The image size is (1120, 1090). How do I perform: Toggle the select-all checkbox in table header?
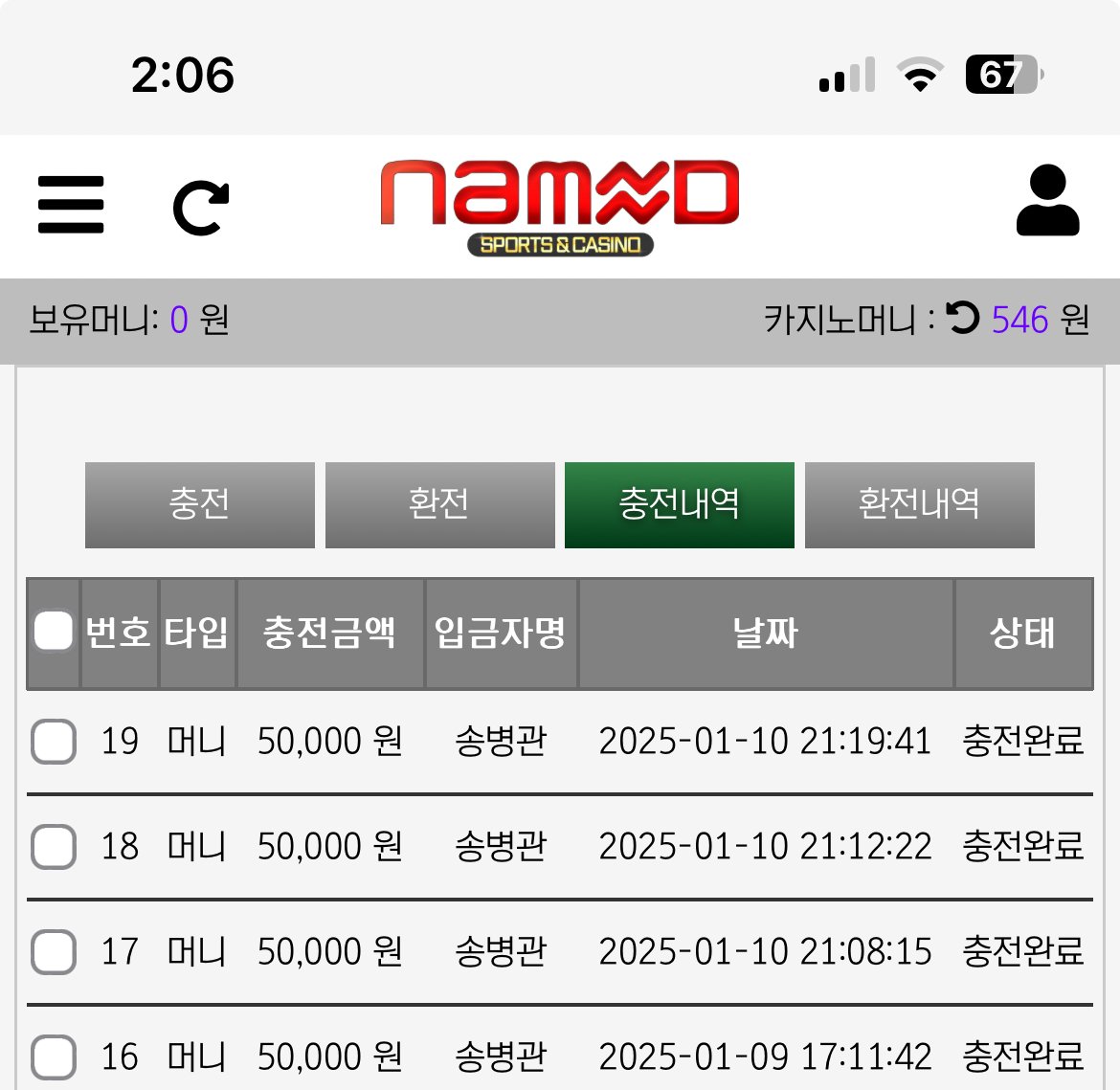pyautogui.click(x=54, y=632)
